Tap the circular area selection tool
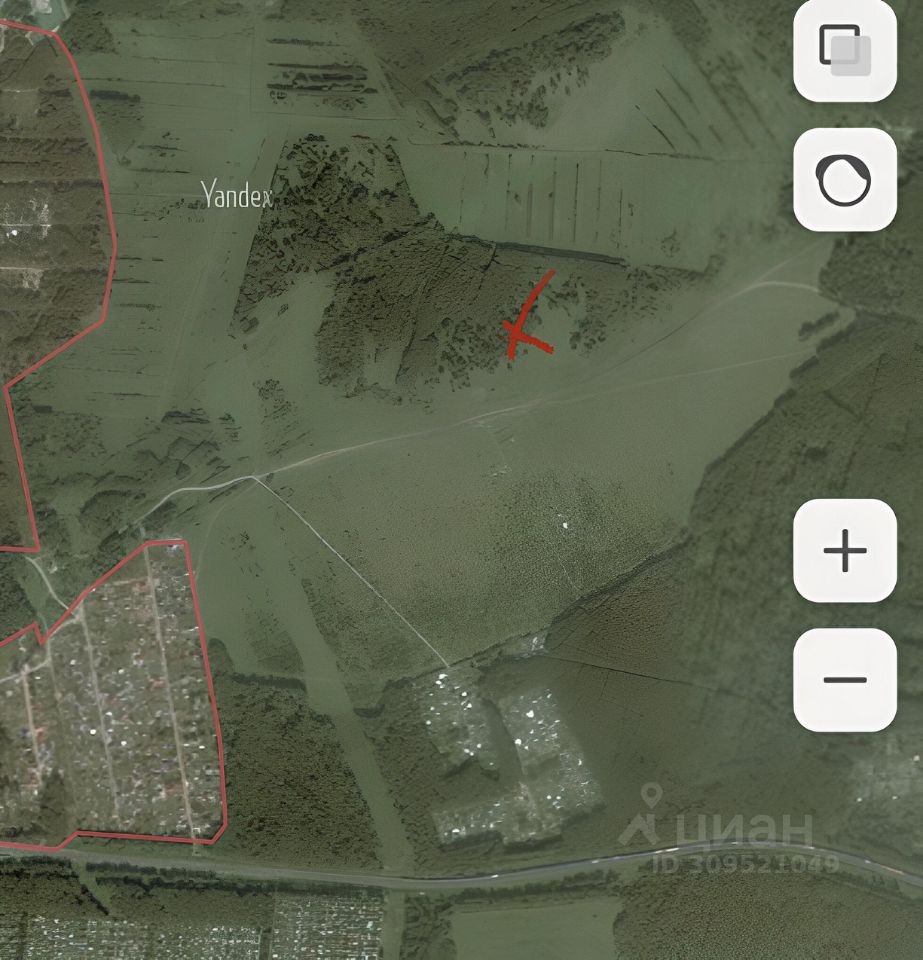923x960 pixels. 845,180
